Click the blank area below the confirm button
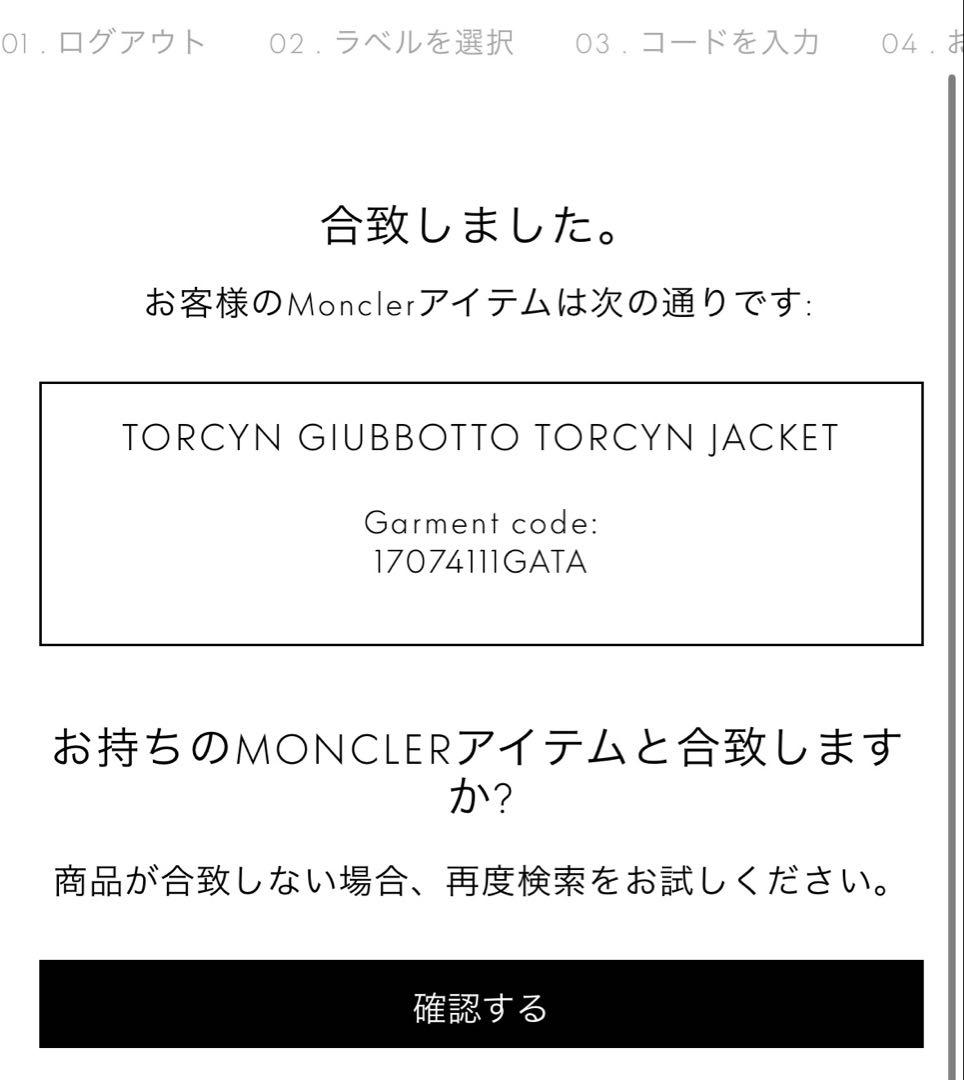This screenshot has width=964, height=1080. pos(481,1065)
